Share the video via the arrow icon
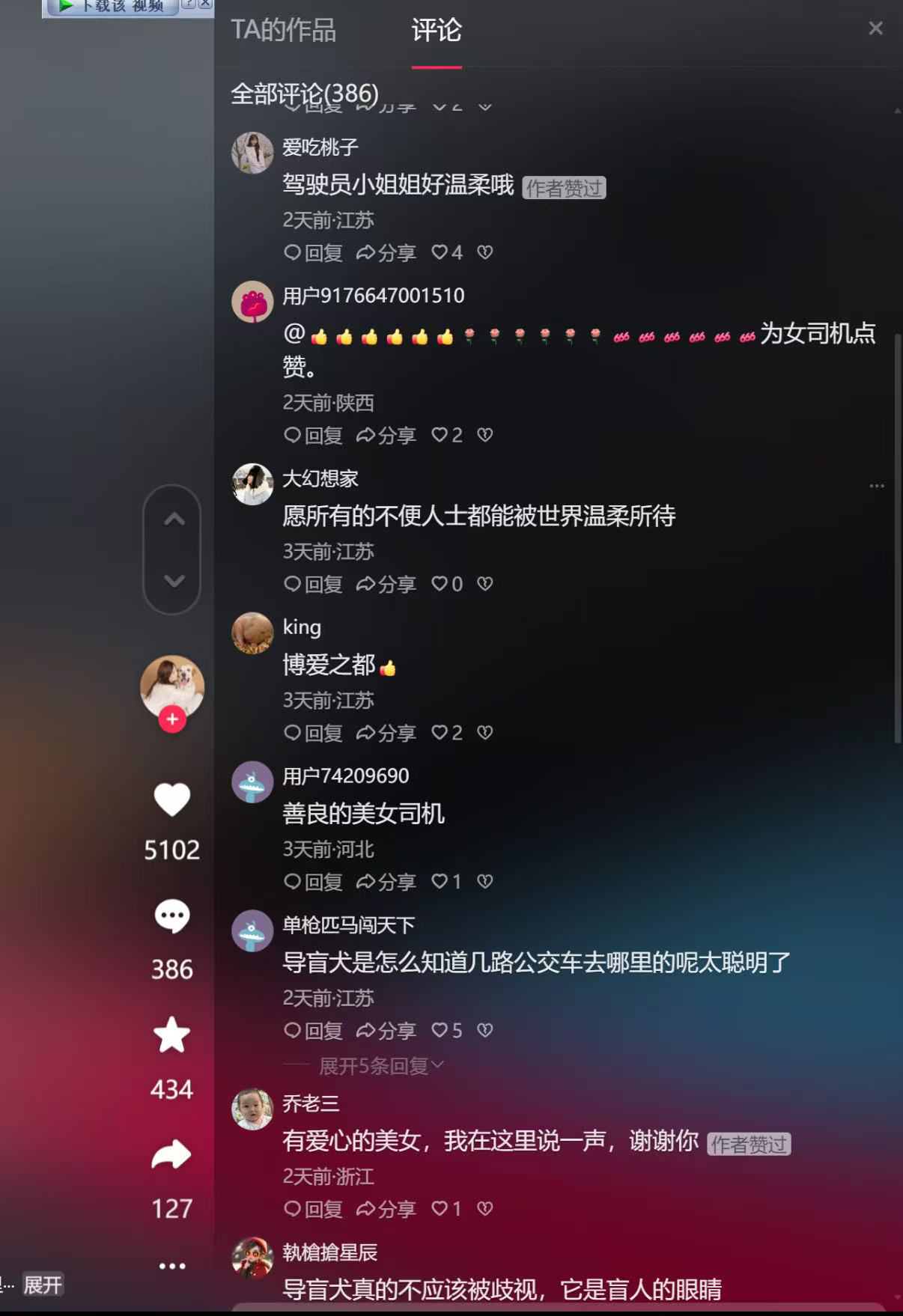Screen dimensions: 903x1316 172,1155
